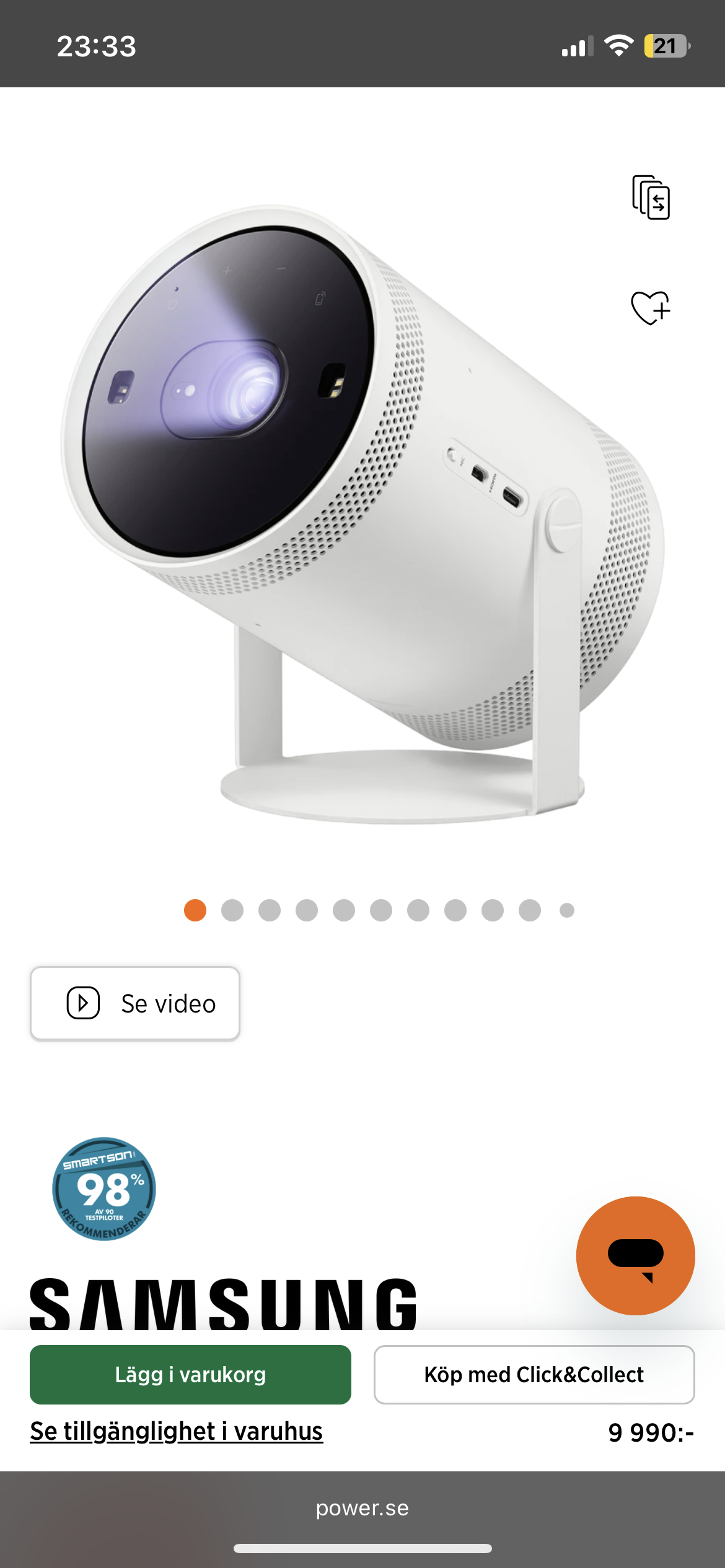Viewport: 725px width, 1568px height.
Task: Jump to the second image dot
Action: 232,910
